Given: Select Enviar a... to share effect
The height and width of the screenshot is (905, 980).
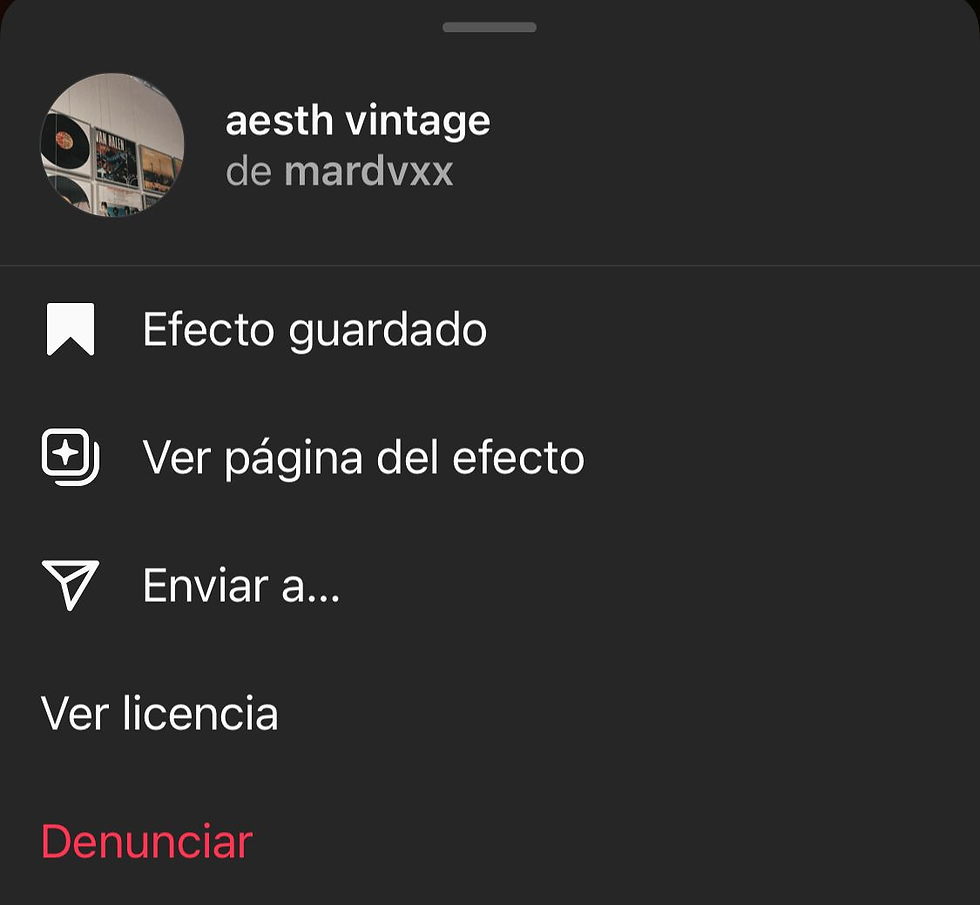Looking at the screenshot, I should (x=241, y=586).
